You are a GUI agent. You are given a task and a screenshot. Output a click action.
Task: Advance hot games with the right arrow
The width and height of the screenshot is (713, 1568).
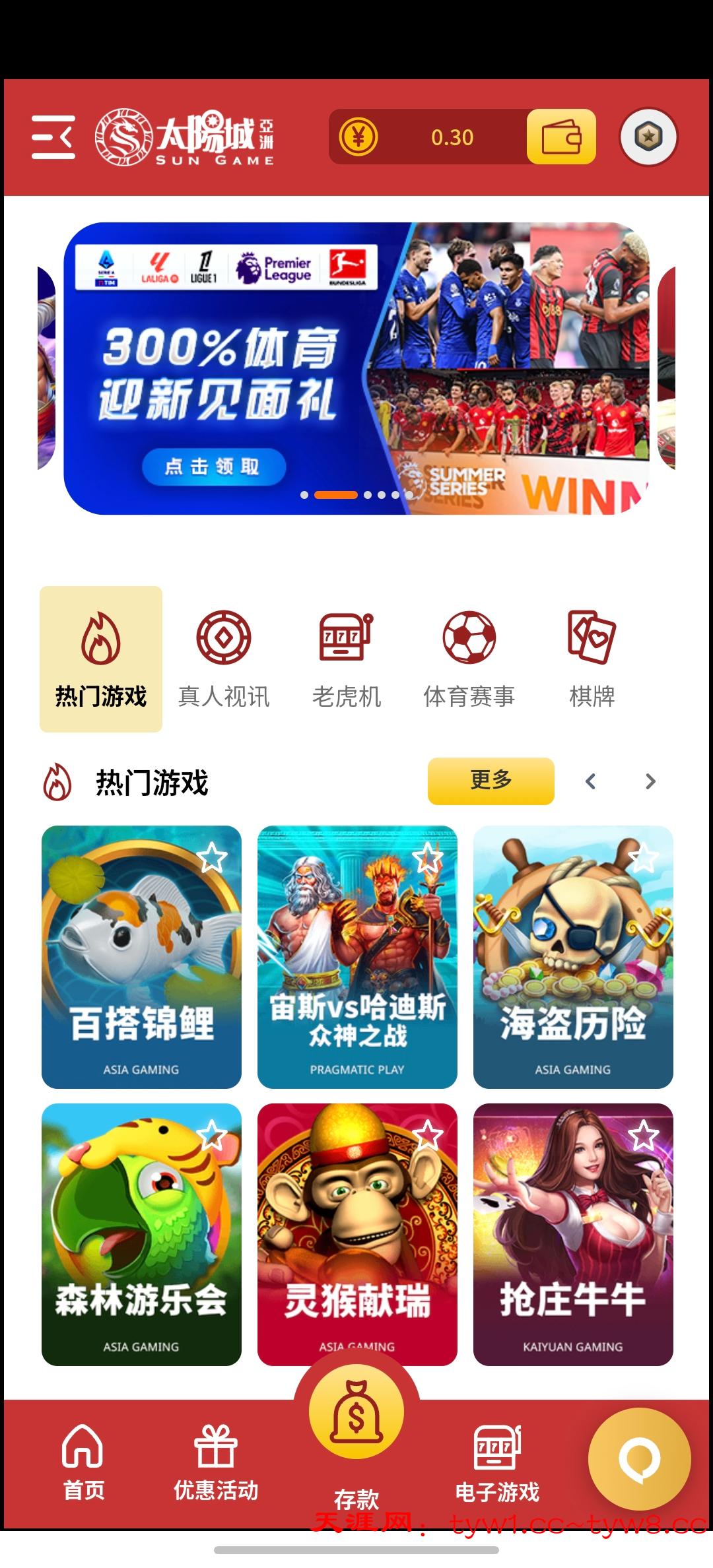650,781
